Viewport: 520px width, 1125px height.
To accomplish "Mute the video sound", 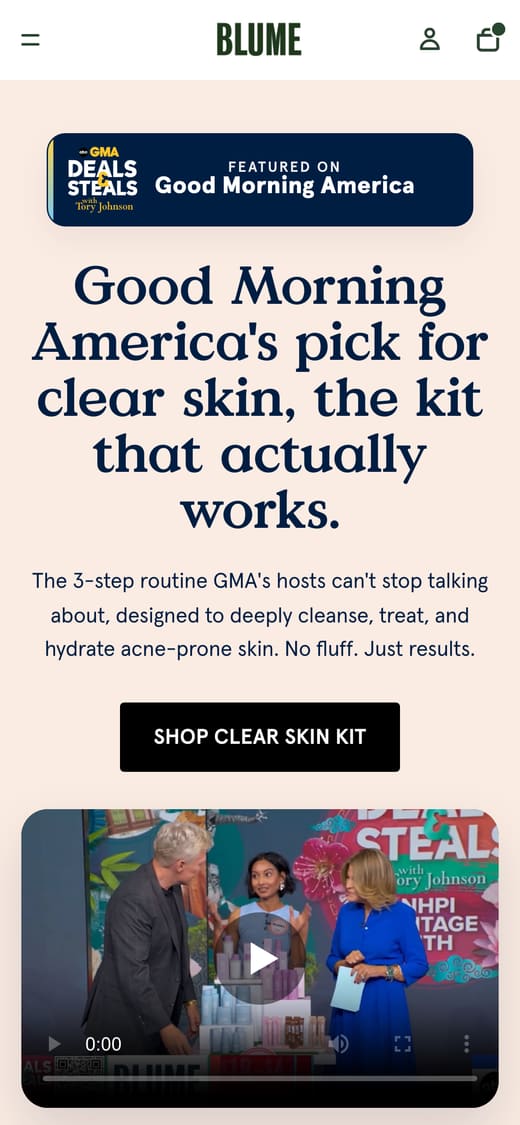I will pos(339,1044).
